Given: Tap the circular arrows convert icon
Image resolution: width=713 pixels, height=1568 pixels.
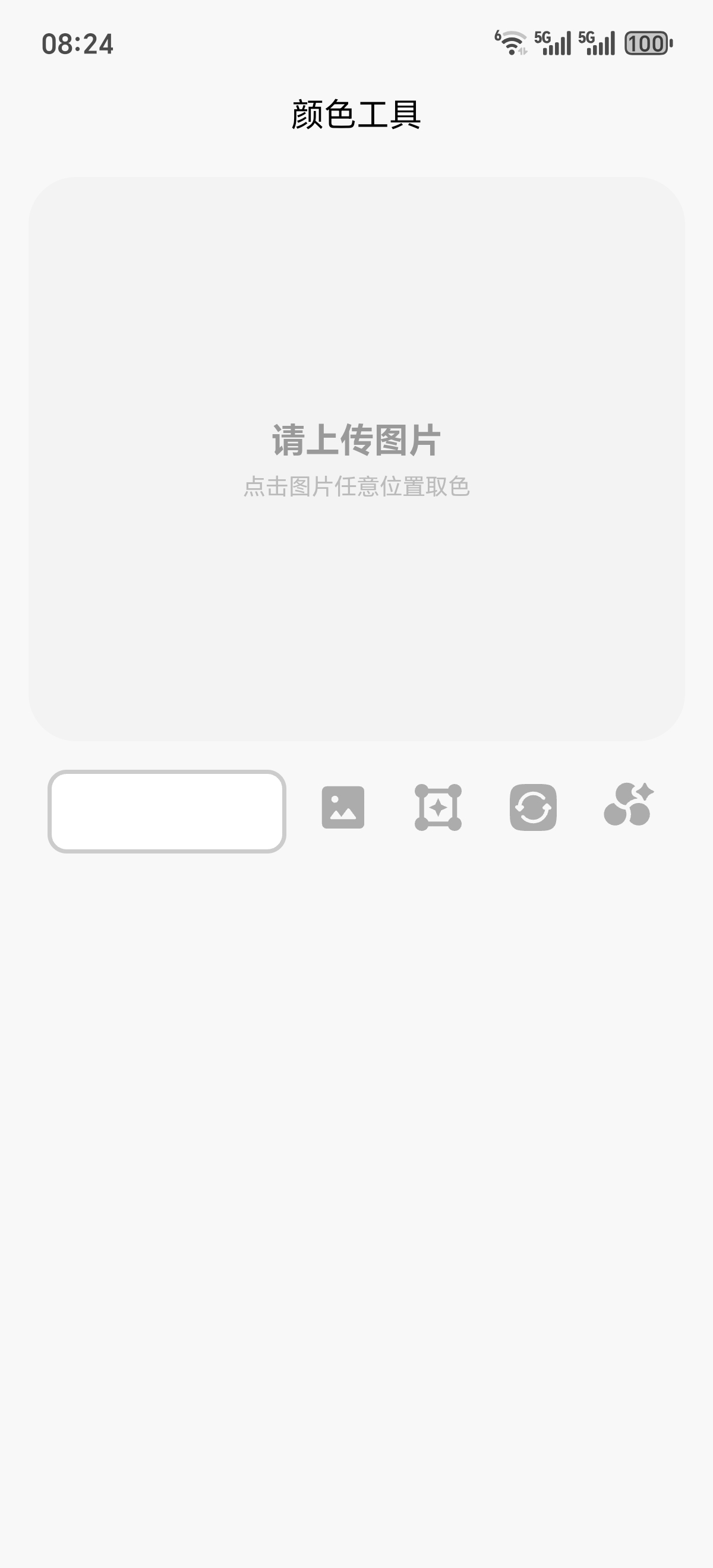Looking at the screenshot, I should pyautogui.click(x=533, y=807).
